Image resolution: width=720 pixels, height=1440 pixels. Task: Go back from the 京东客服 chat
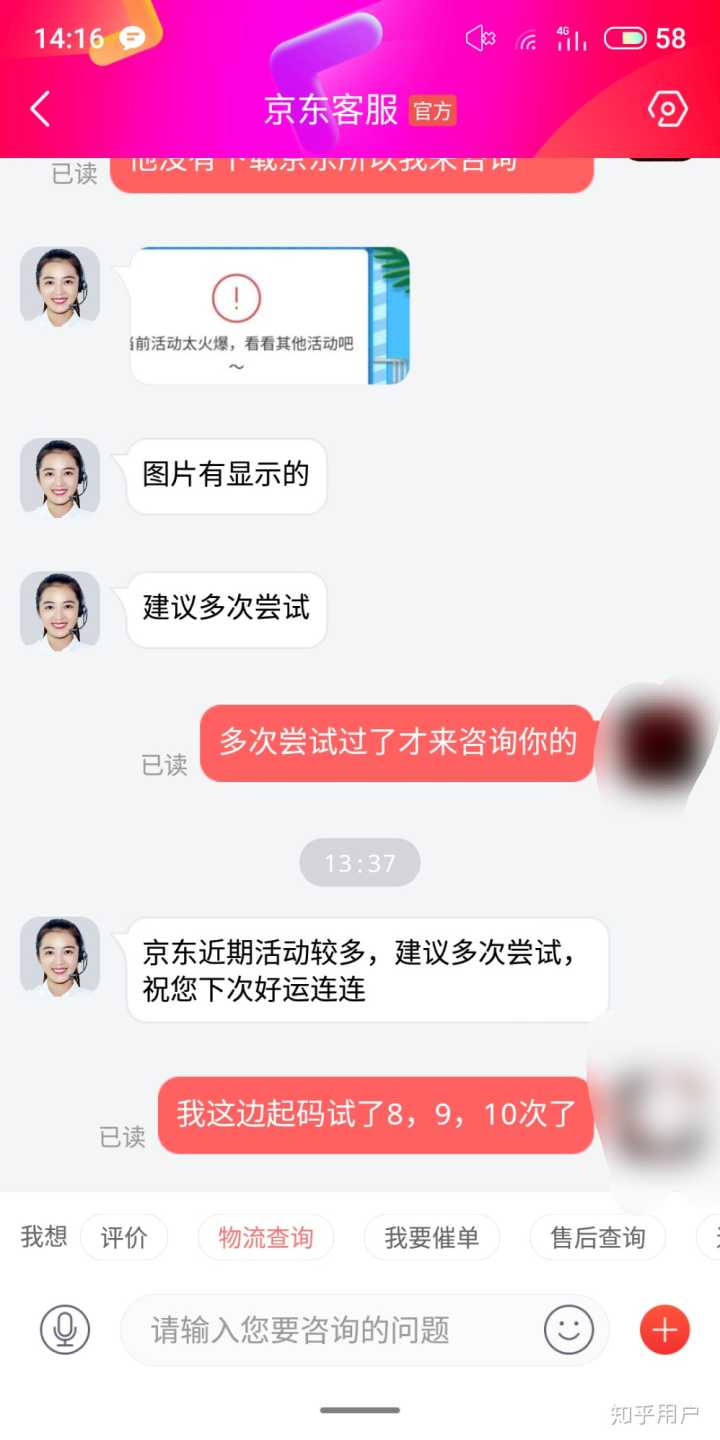click(40, 109)
